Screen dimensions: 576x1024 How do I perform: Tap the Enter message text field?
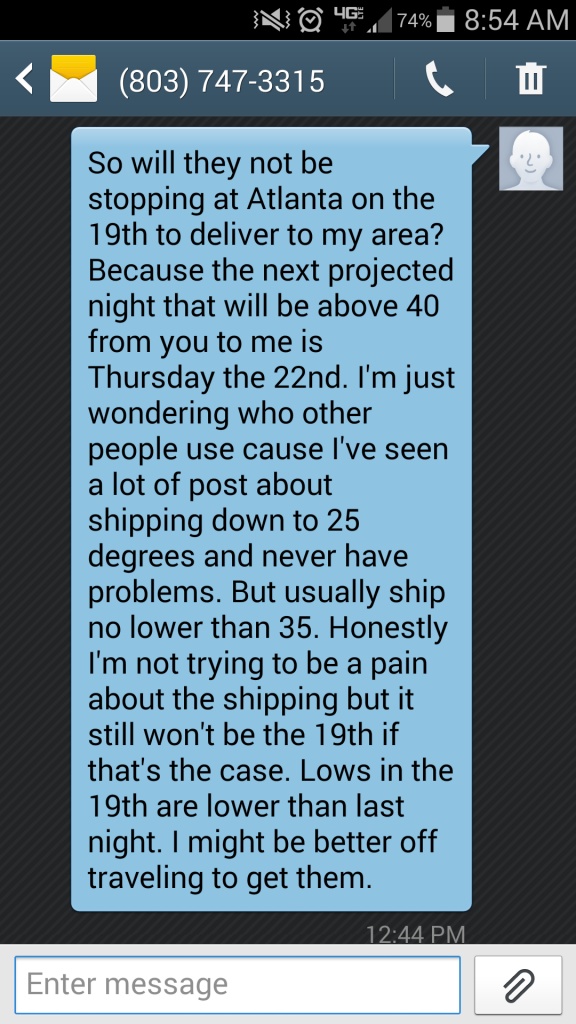[238, 984]
